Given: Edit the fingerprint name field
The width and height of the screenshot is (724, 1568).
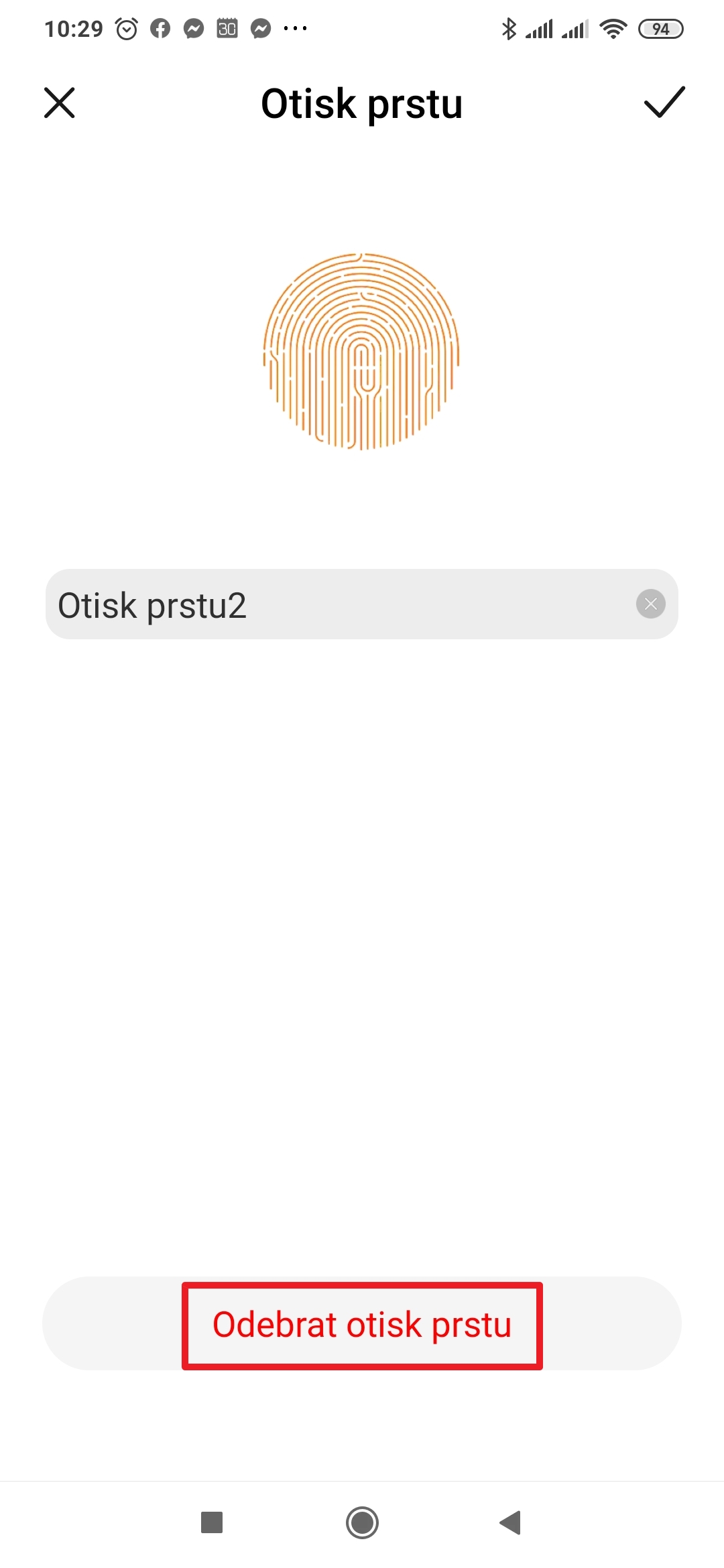Looking at the screenshot, I should click(335, 604).
